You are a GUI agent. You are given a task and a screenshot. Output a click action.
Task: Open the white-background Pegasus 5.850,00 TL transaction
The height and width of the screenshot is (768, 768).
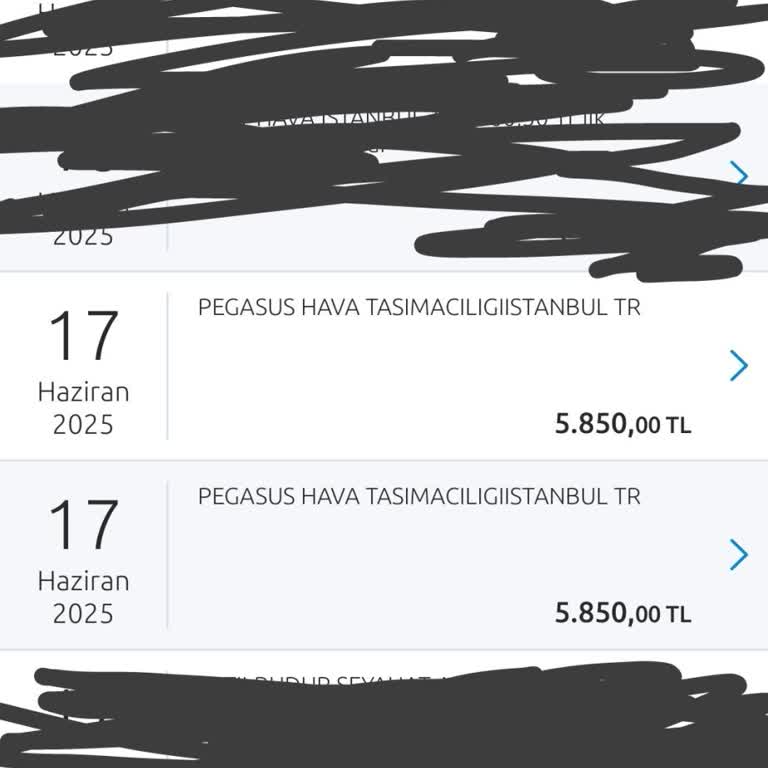[x=738, y=366]
